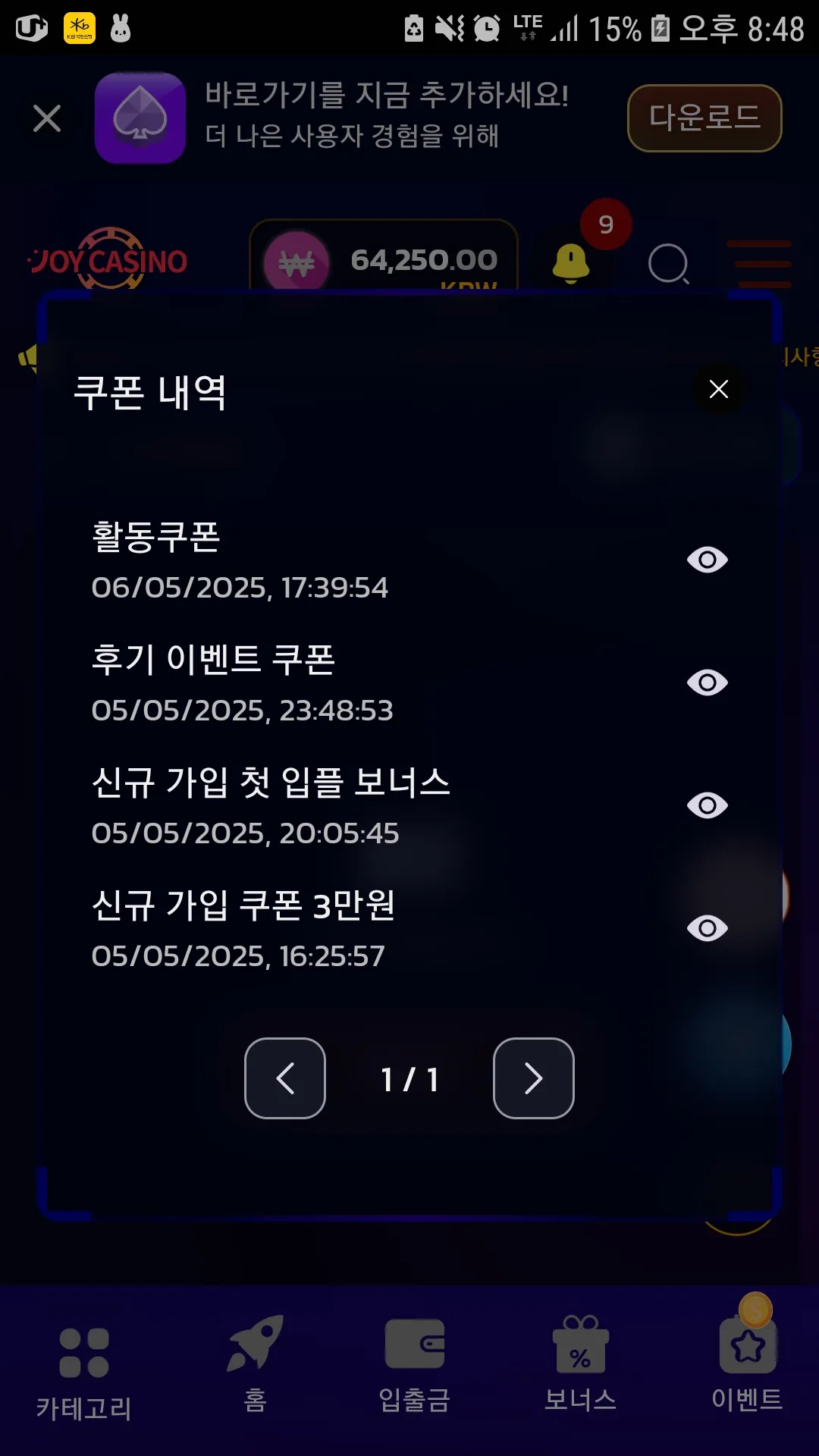
Task: Tap the 다운로드 button
Action: coord(704,118)
